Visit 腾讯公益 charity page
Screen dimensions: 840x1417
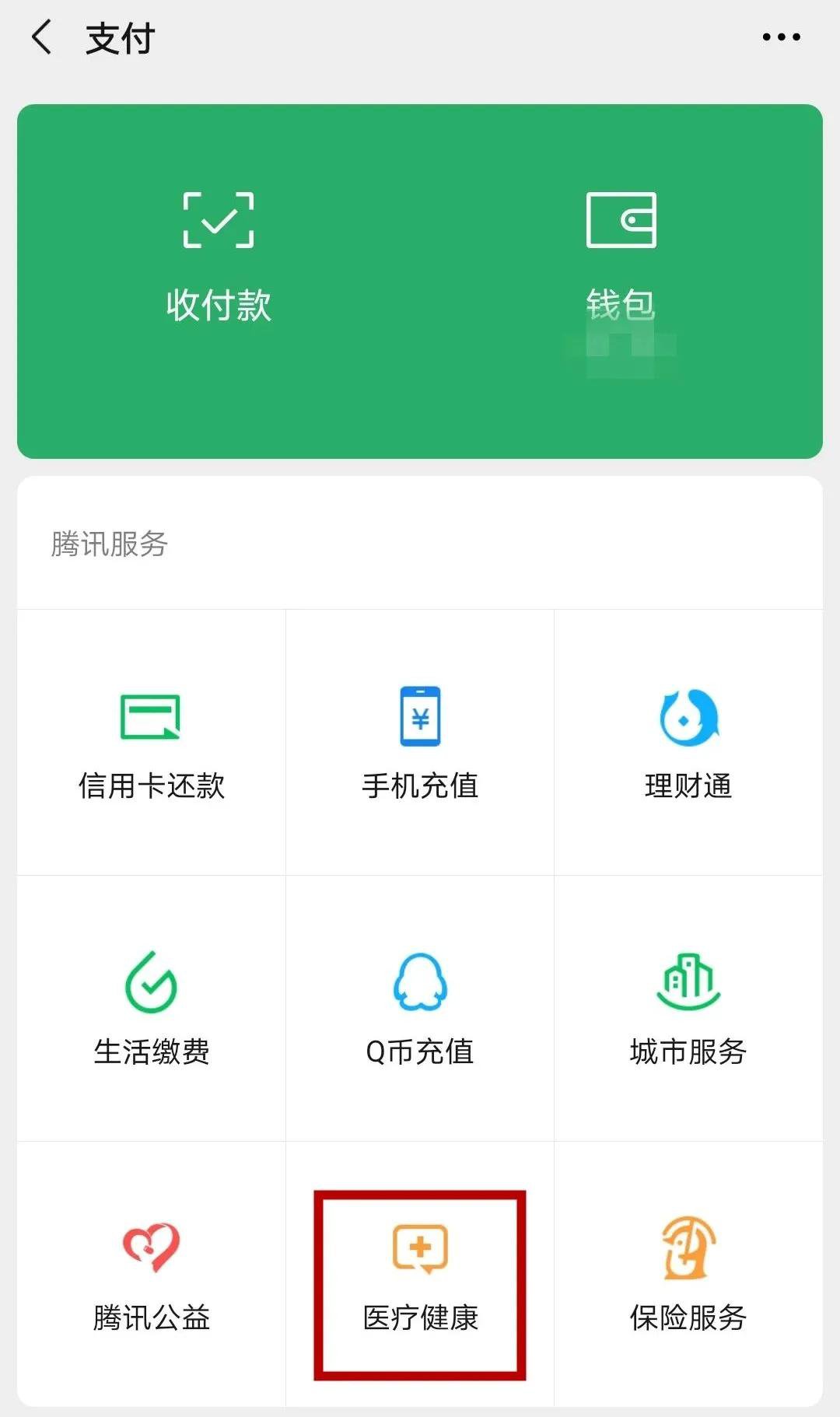pyautogui.click(x=152, y=1275)
